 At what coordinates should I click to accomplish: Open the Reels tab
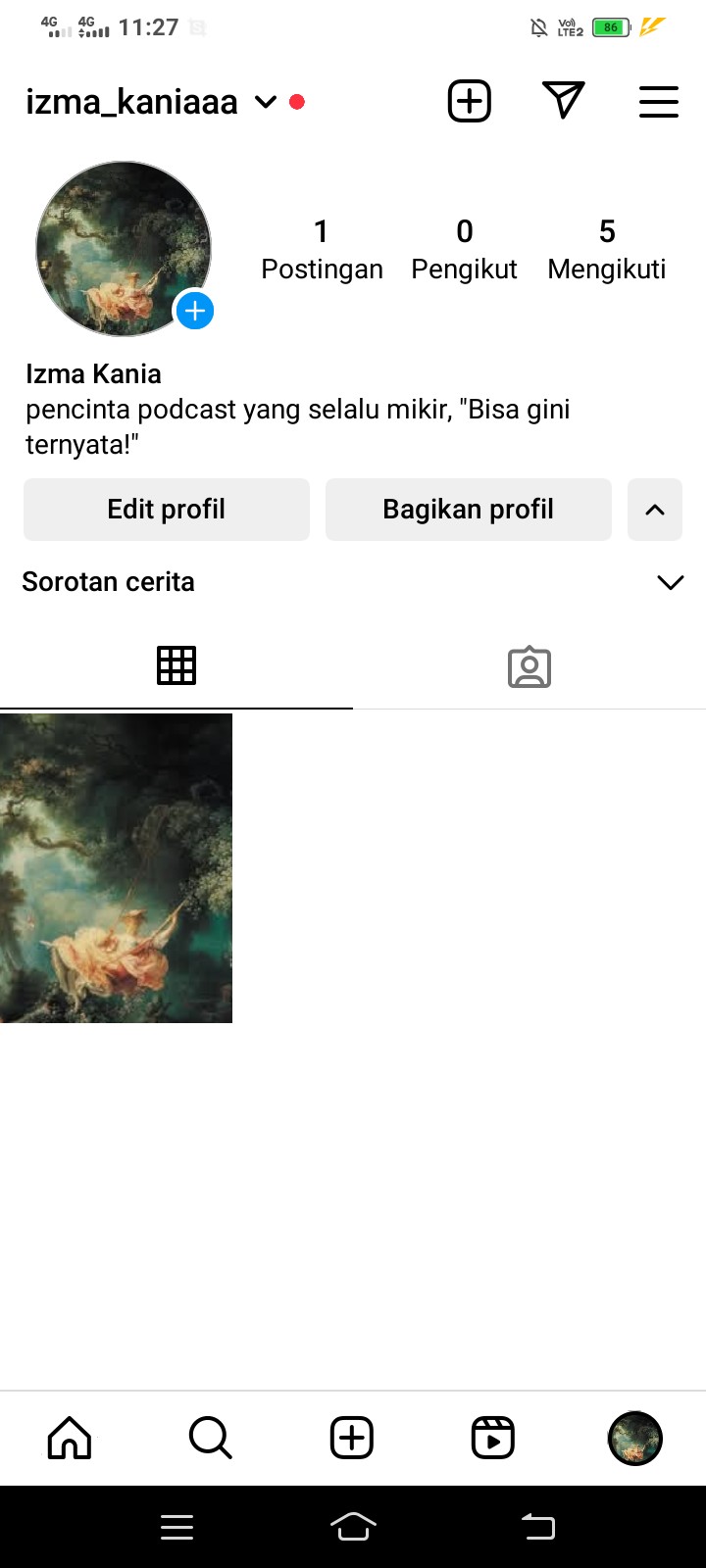pyautogui.click(x=493, y=1438)
